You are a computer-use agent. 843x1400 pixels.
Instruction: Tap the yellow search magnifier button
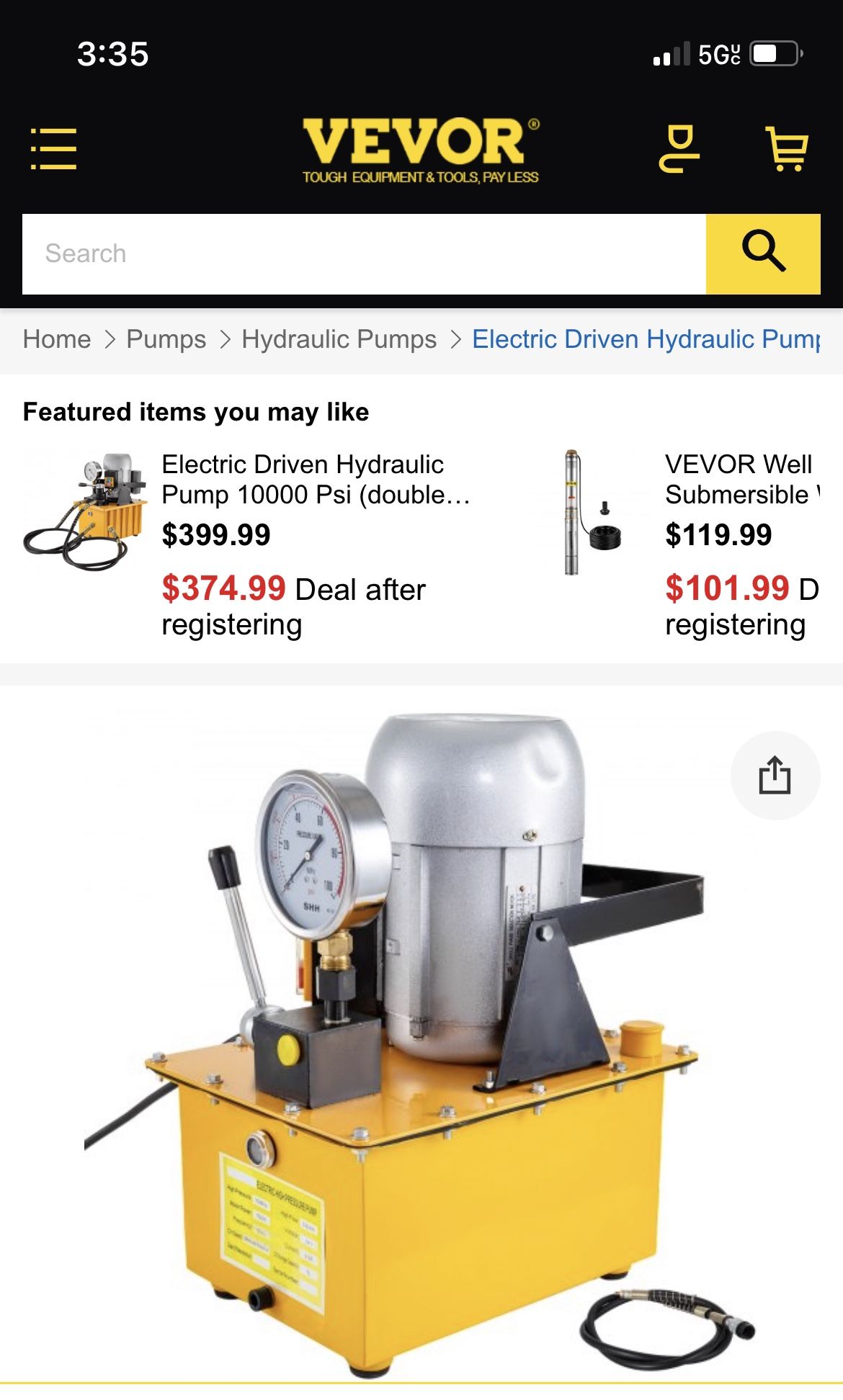coord(763,253)
